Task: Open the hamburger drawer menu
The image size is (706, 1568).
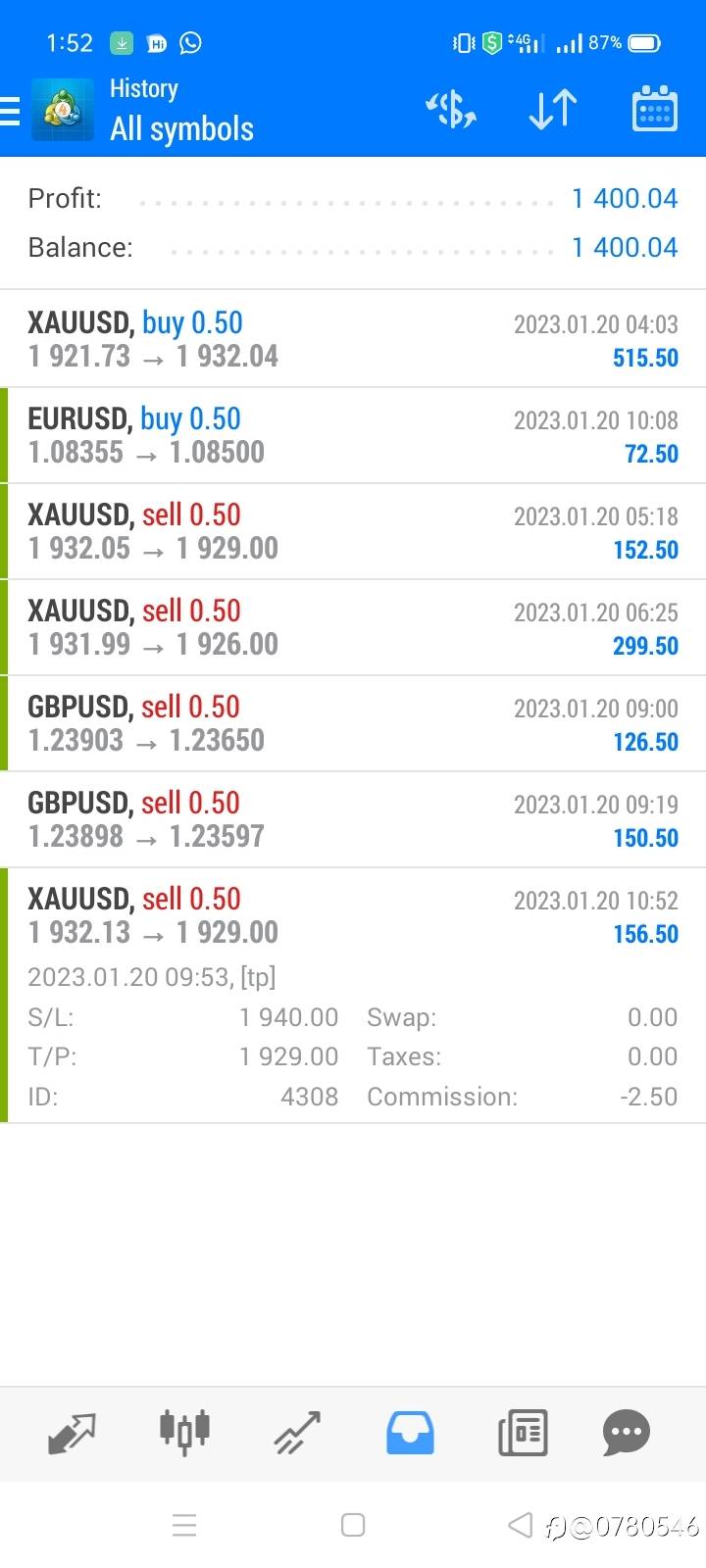Action: point(10,111)
